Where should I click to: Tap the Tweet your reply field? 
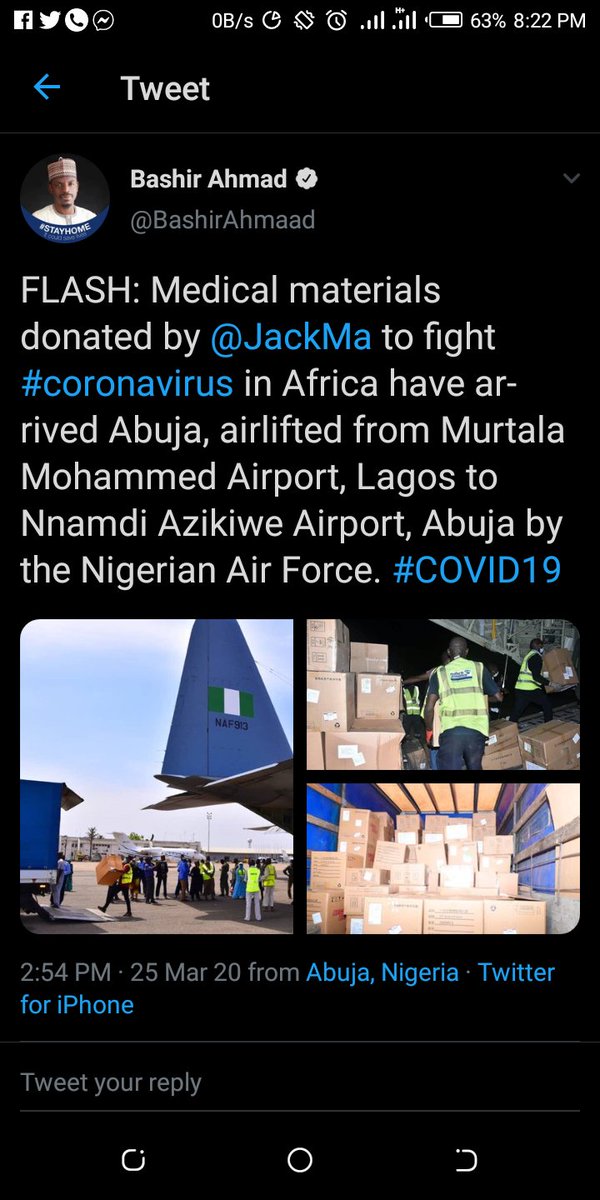300,1083
